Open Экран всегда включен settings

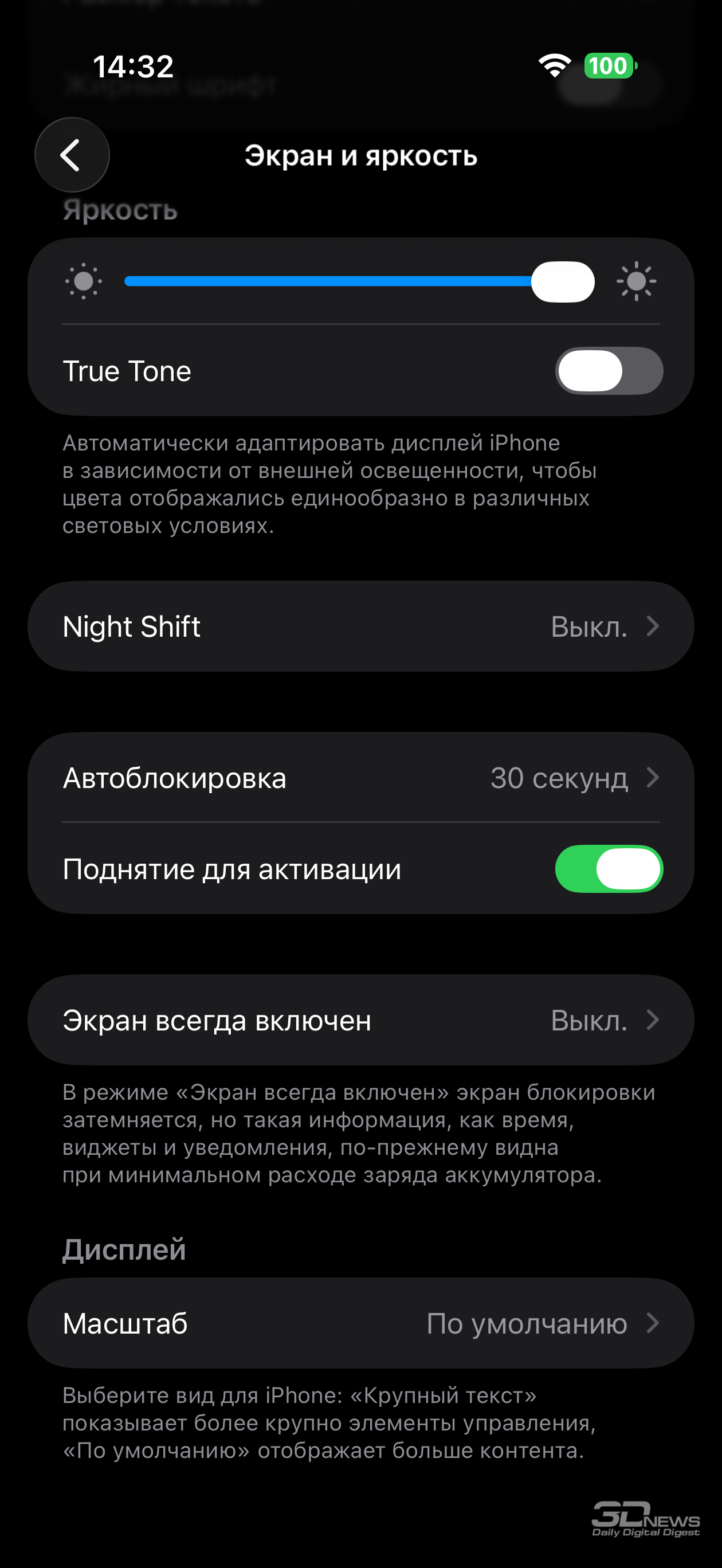point(360,1020)
